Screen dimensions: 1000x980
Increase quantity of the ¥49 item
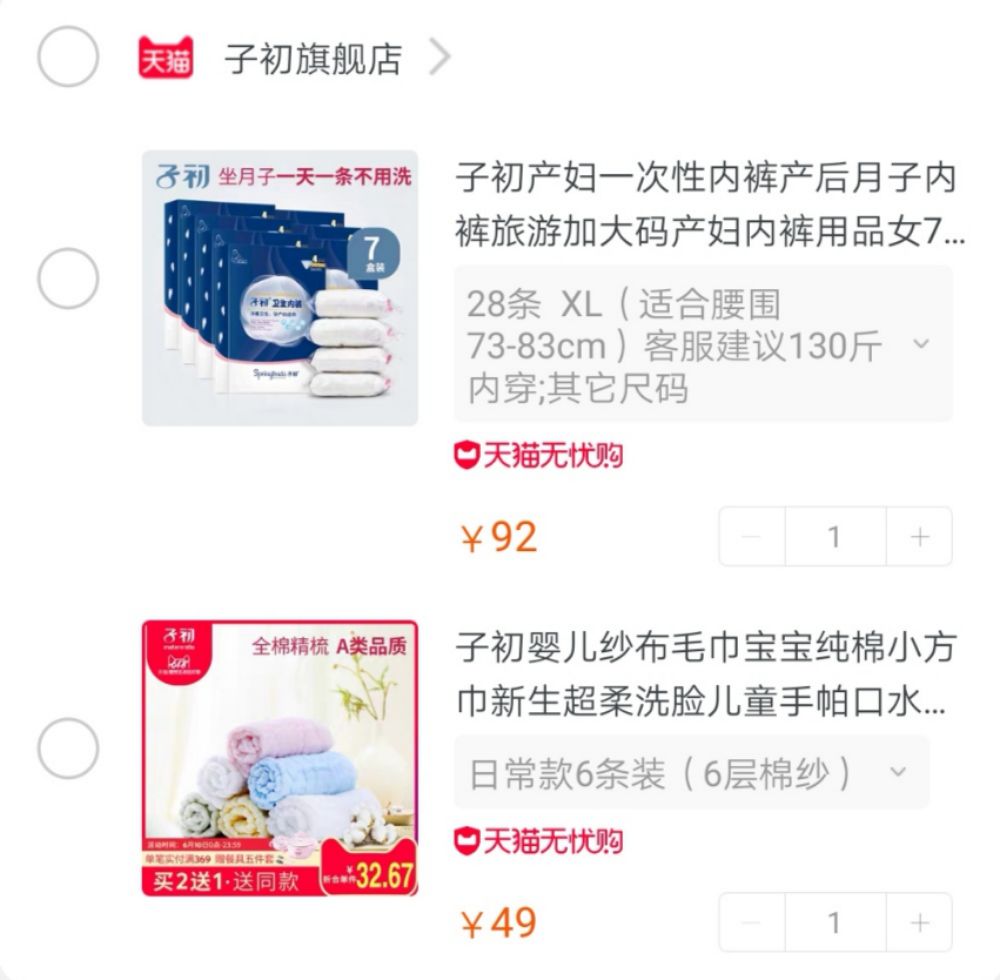[919, 922]
